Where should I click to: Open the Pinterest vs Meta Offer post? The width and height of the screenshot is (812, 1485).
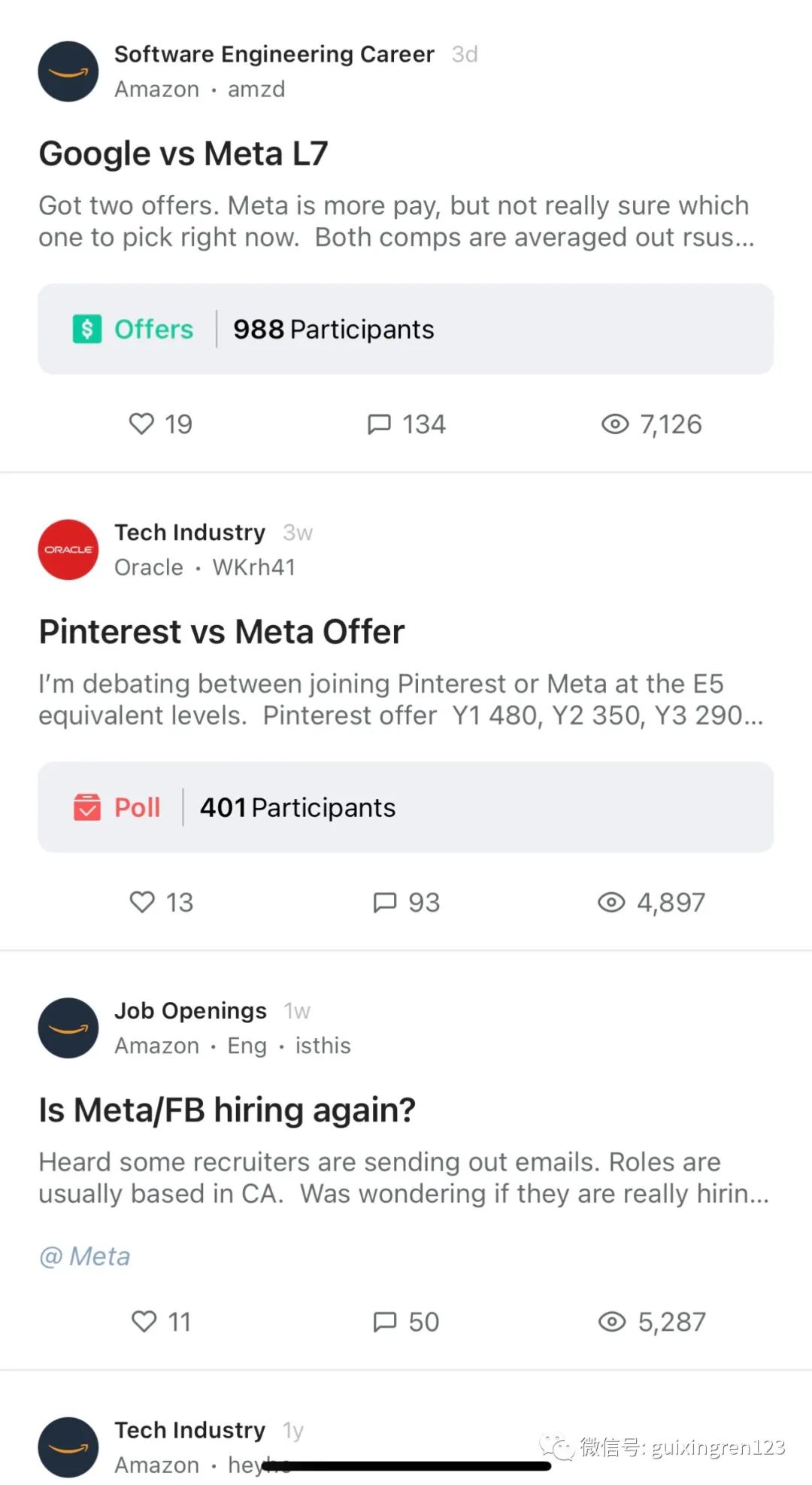click(x=222, y=632)
